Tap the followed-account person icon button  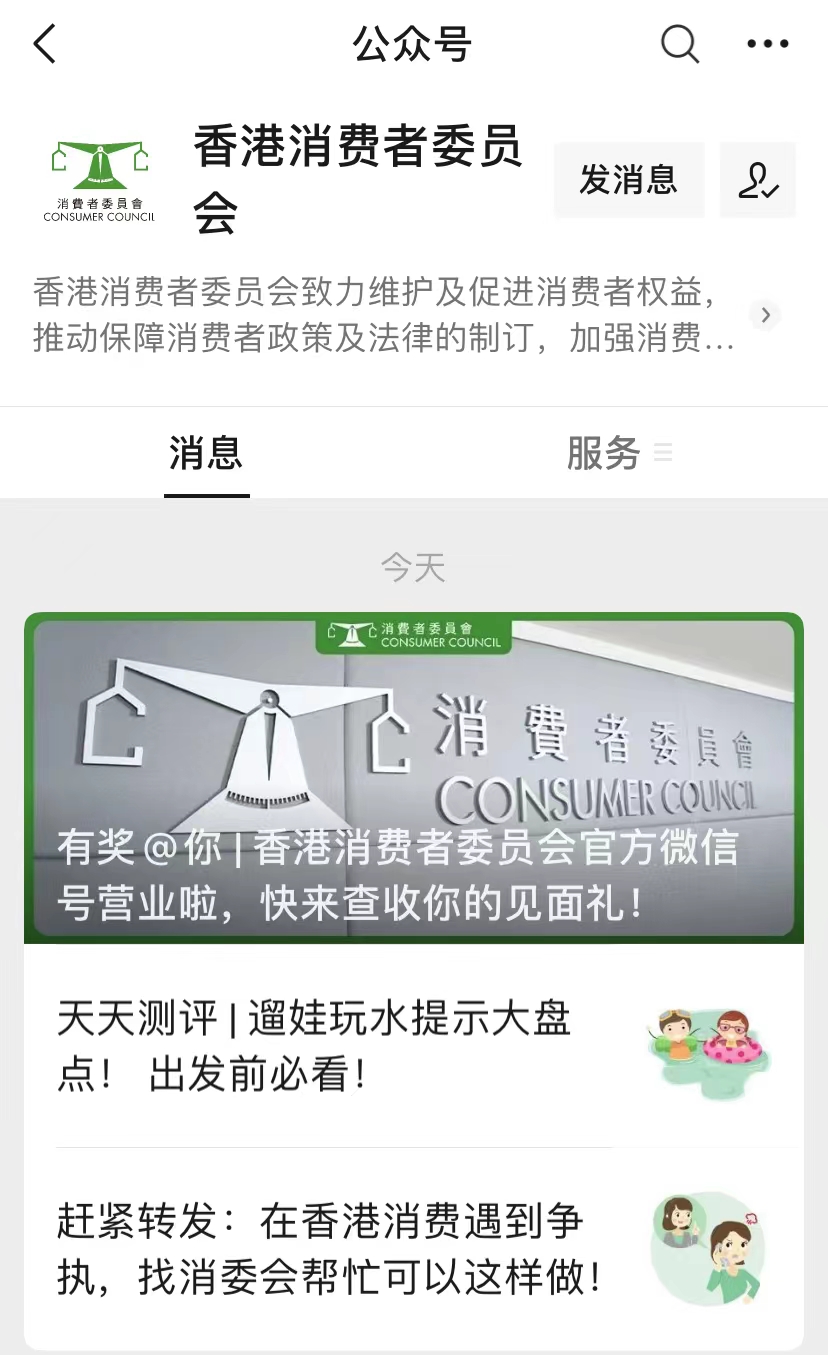[x=758, y=180]
